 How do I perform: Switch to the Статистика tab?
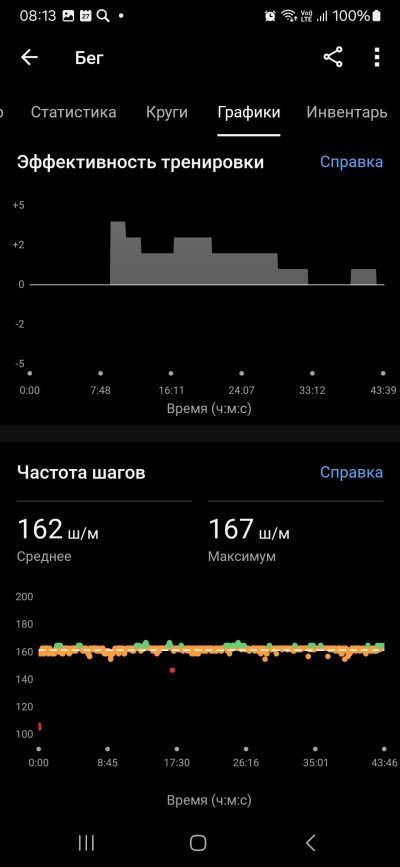(x=74, y=113)
